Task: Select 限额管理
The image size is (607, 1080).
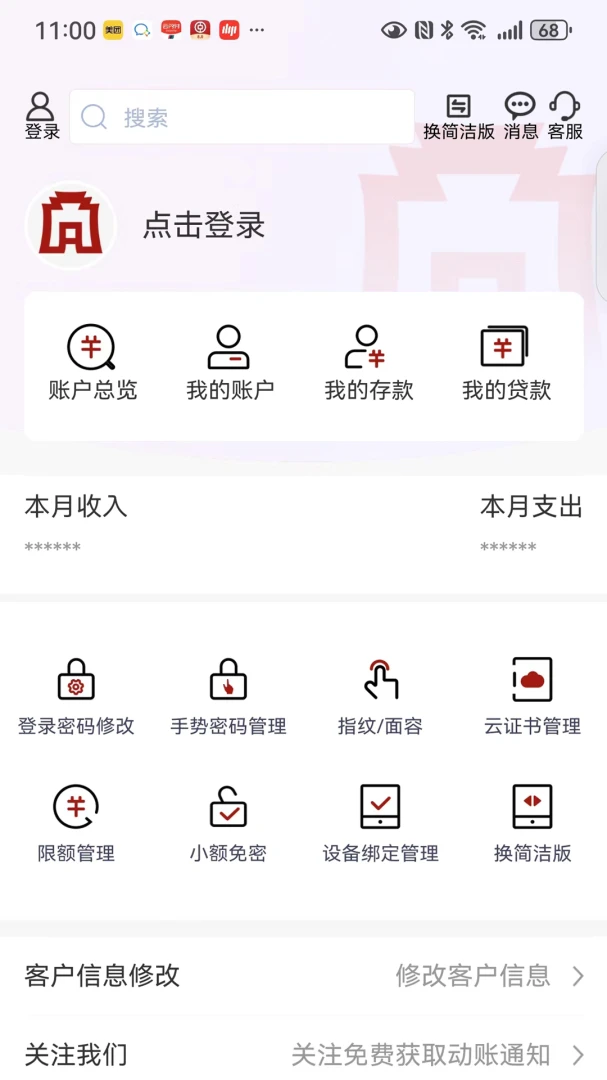Action: point(76,824)
